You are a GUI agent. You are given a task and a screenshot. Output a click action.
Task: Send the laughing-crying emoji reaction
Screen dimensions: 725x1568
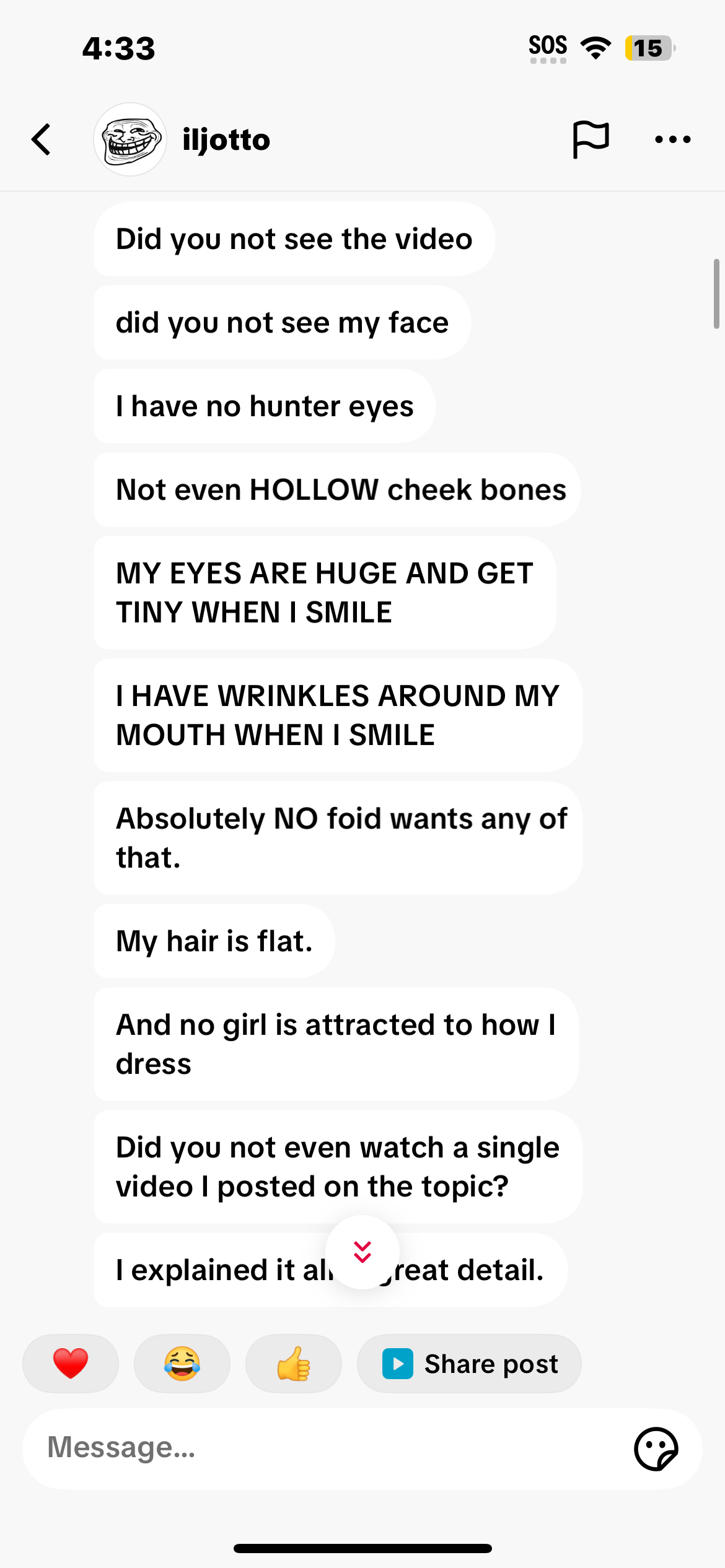pyautogui.click(x=182, y=1363)
